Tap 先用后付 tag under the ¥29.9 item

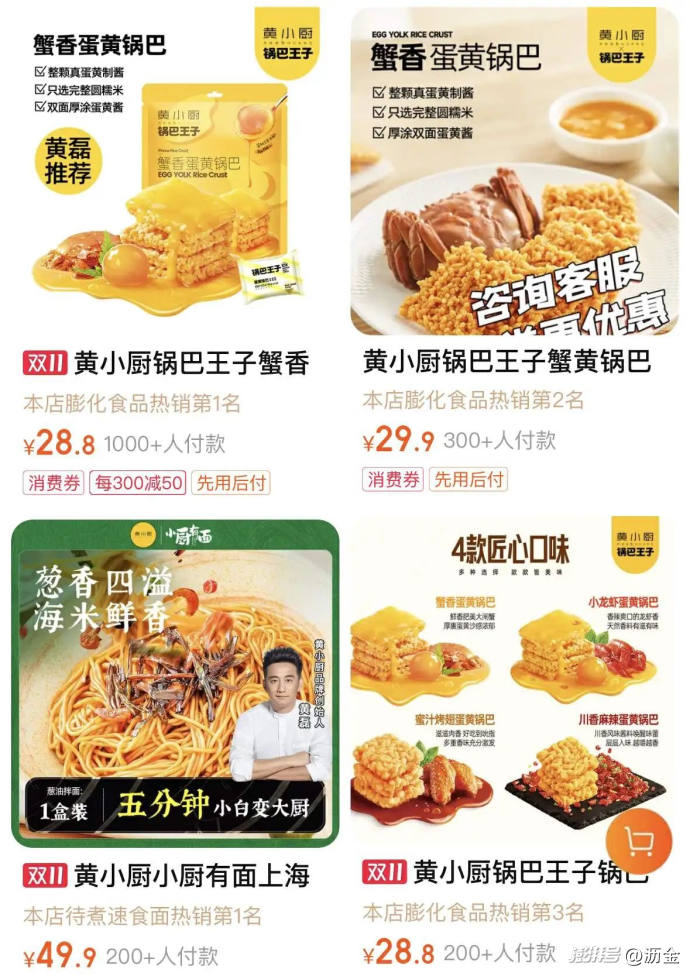(x=468, y=479)
